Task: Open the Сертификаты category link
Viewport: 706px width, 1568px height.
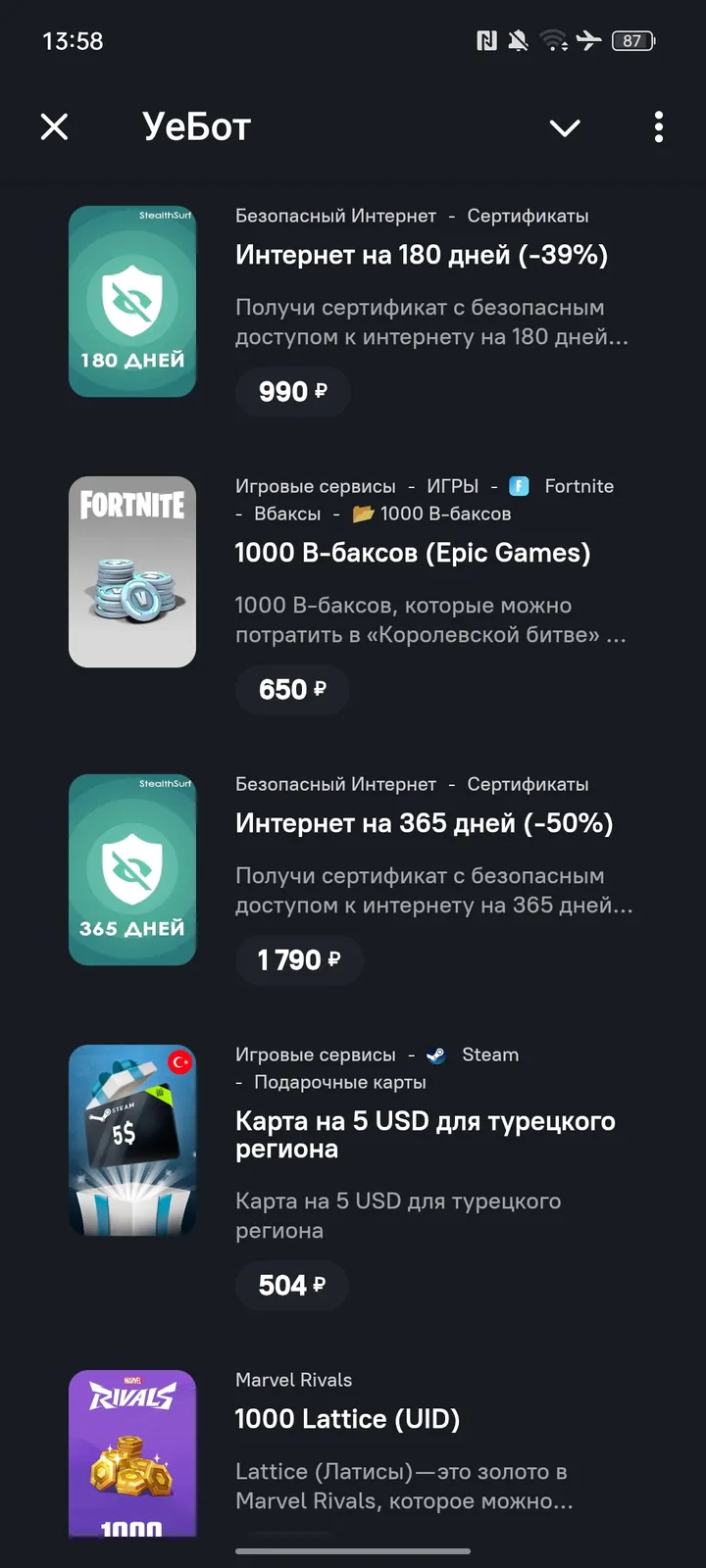Action: (529, 216)
